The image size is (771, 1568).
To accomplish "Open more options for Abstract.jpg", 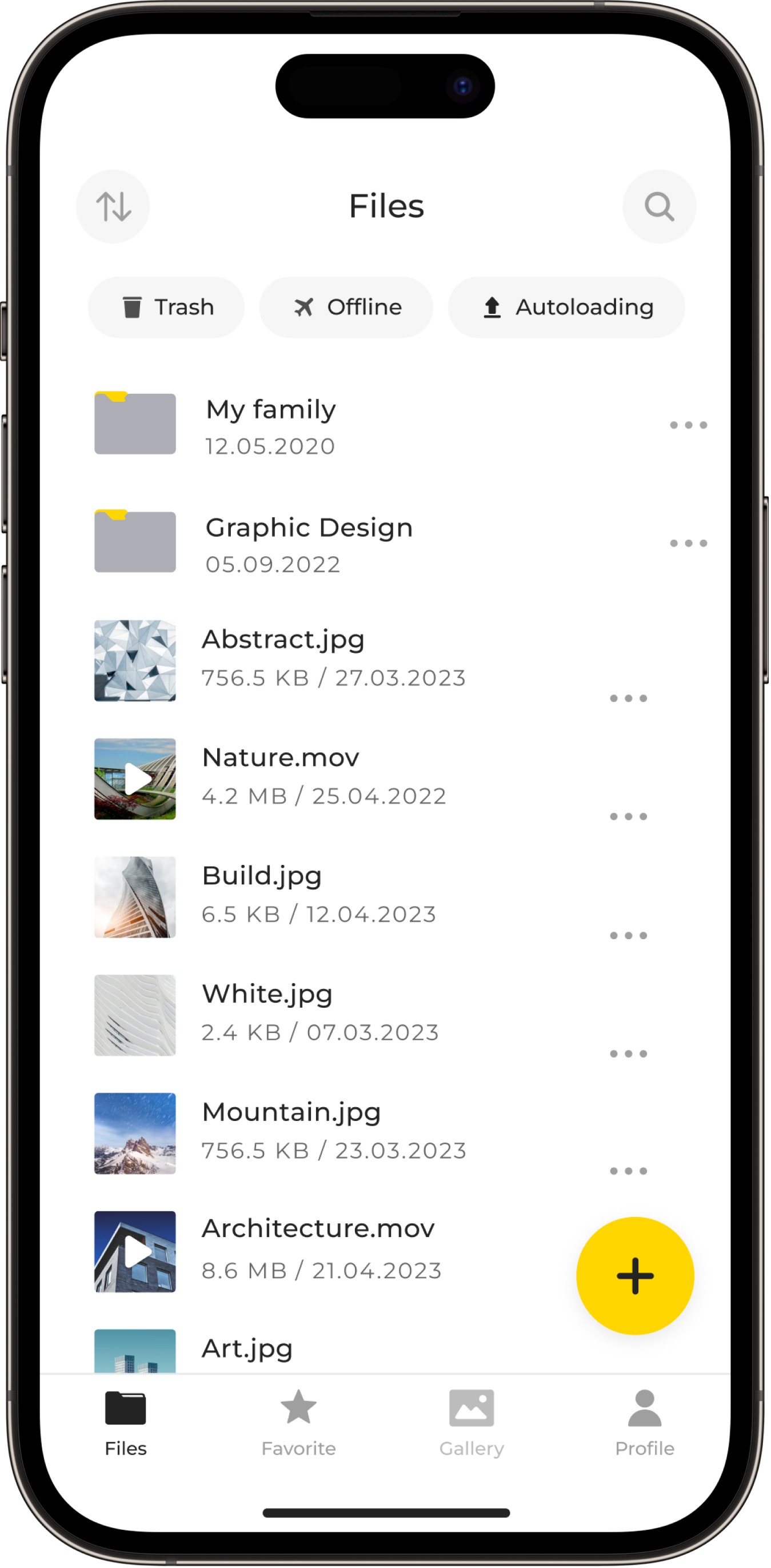I will tap(629, 698).
